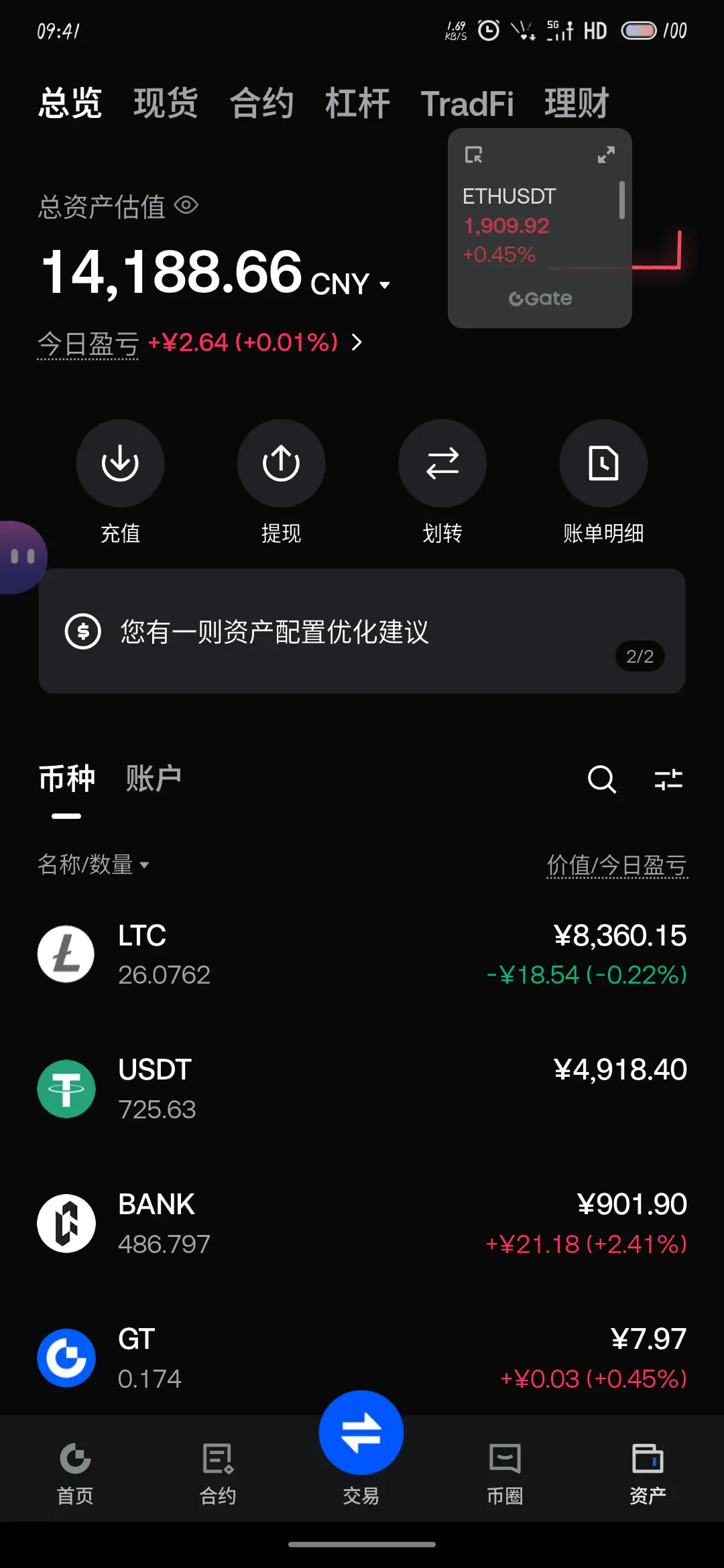
Task: Switch to the 合约 top tab
Action: 261,103
